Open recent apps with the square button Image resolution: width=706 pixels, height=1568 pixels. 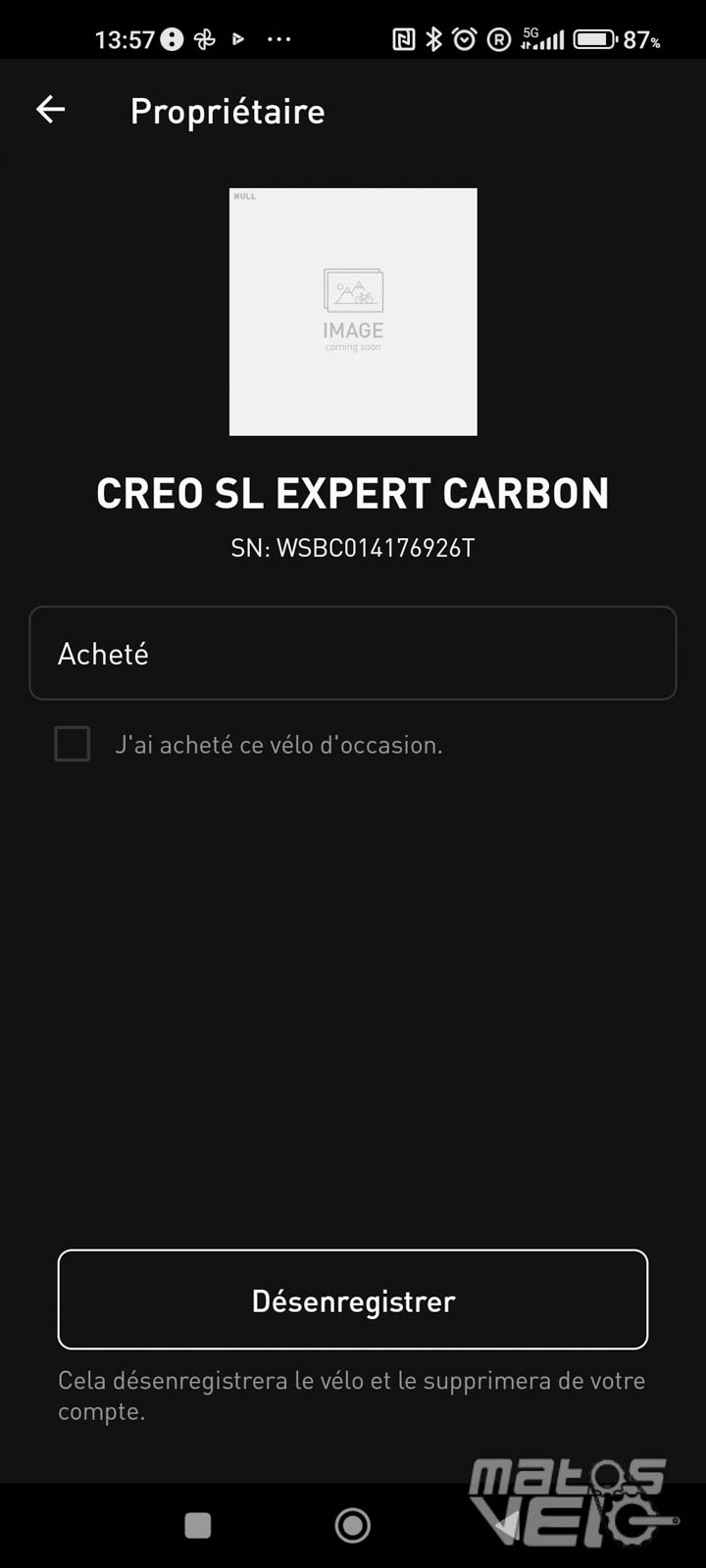[x=198, y=1525]
